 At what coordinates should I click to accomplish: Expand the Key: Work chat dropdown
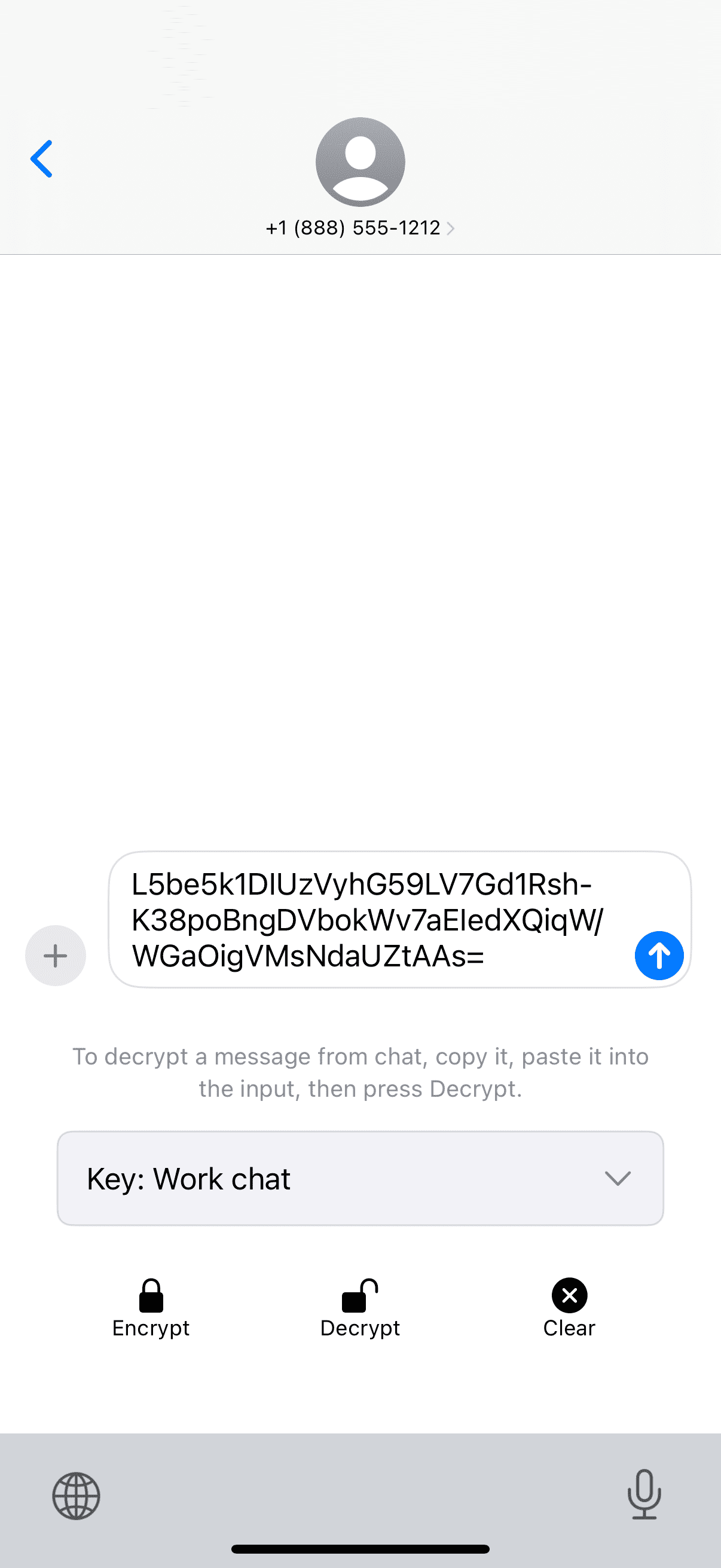[360, 1179]
